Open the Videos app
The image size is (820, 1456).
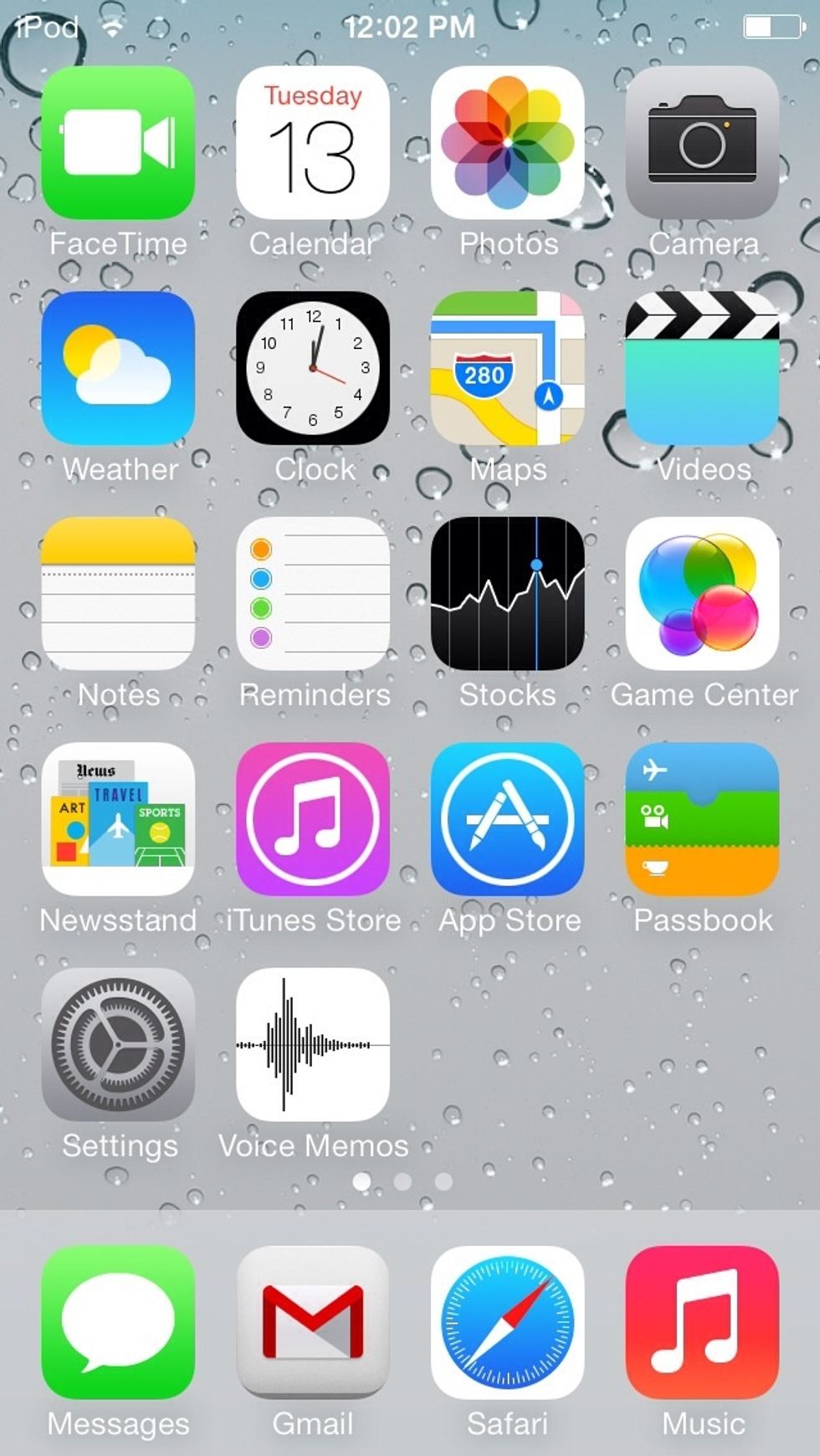(x=702, y=368)
